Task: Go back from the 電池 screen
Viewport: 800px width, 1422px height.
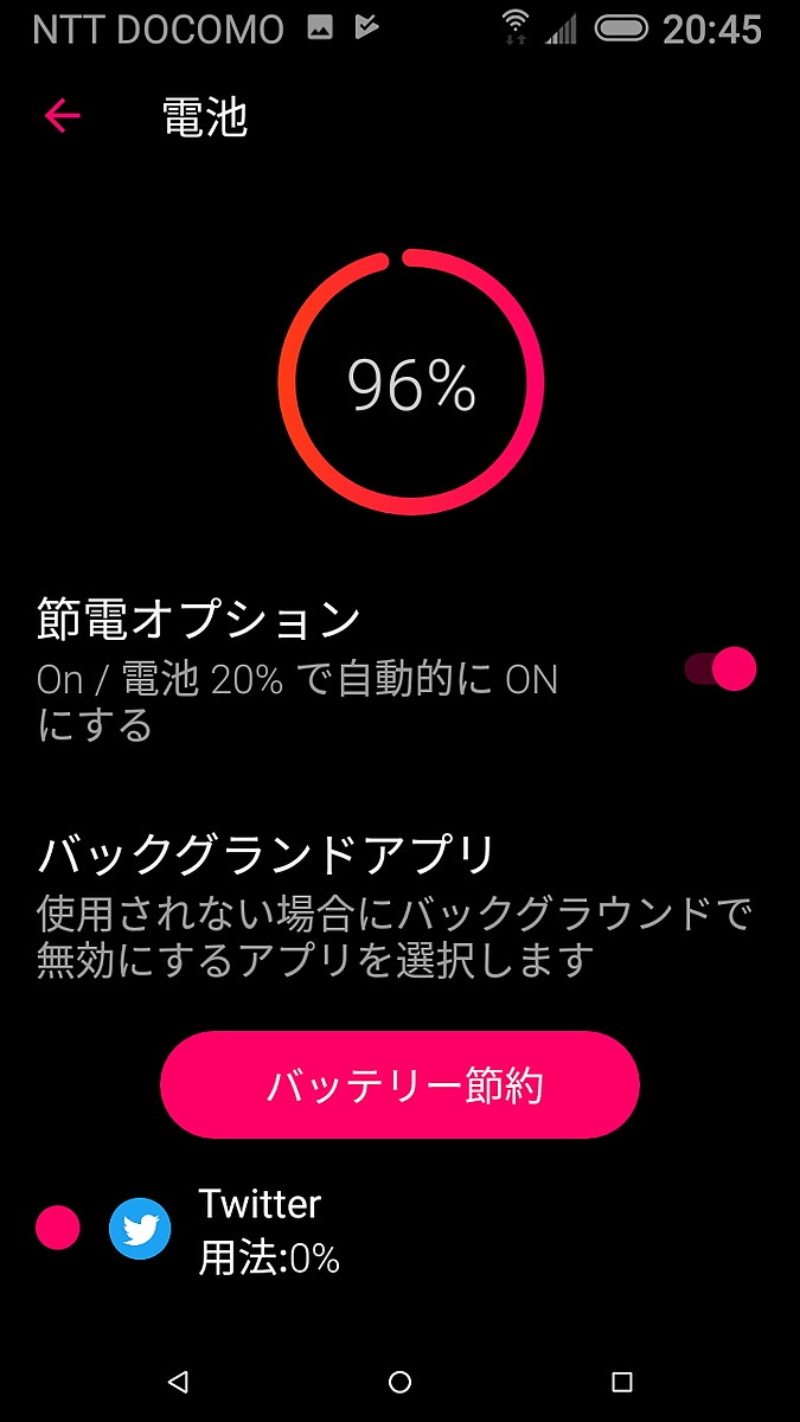Action: (x=62, y=117)
